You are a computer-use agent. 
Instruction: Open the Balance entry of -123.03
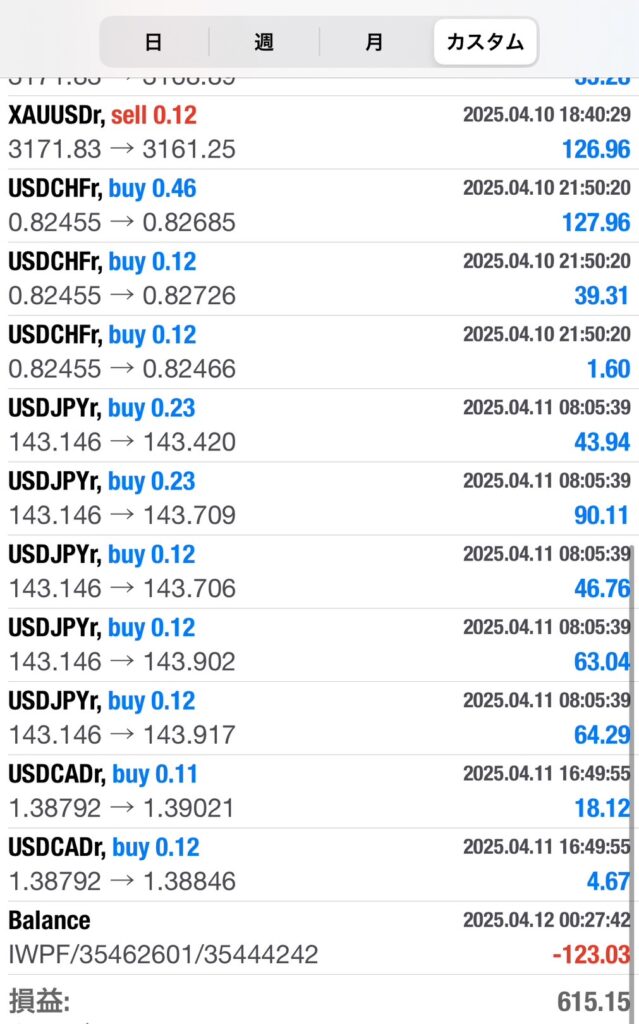pos(320,938)
